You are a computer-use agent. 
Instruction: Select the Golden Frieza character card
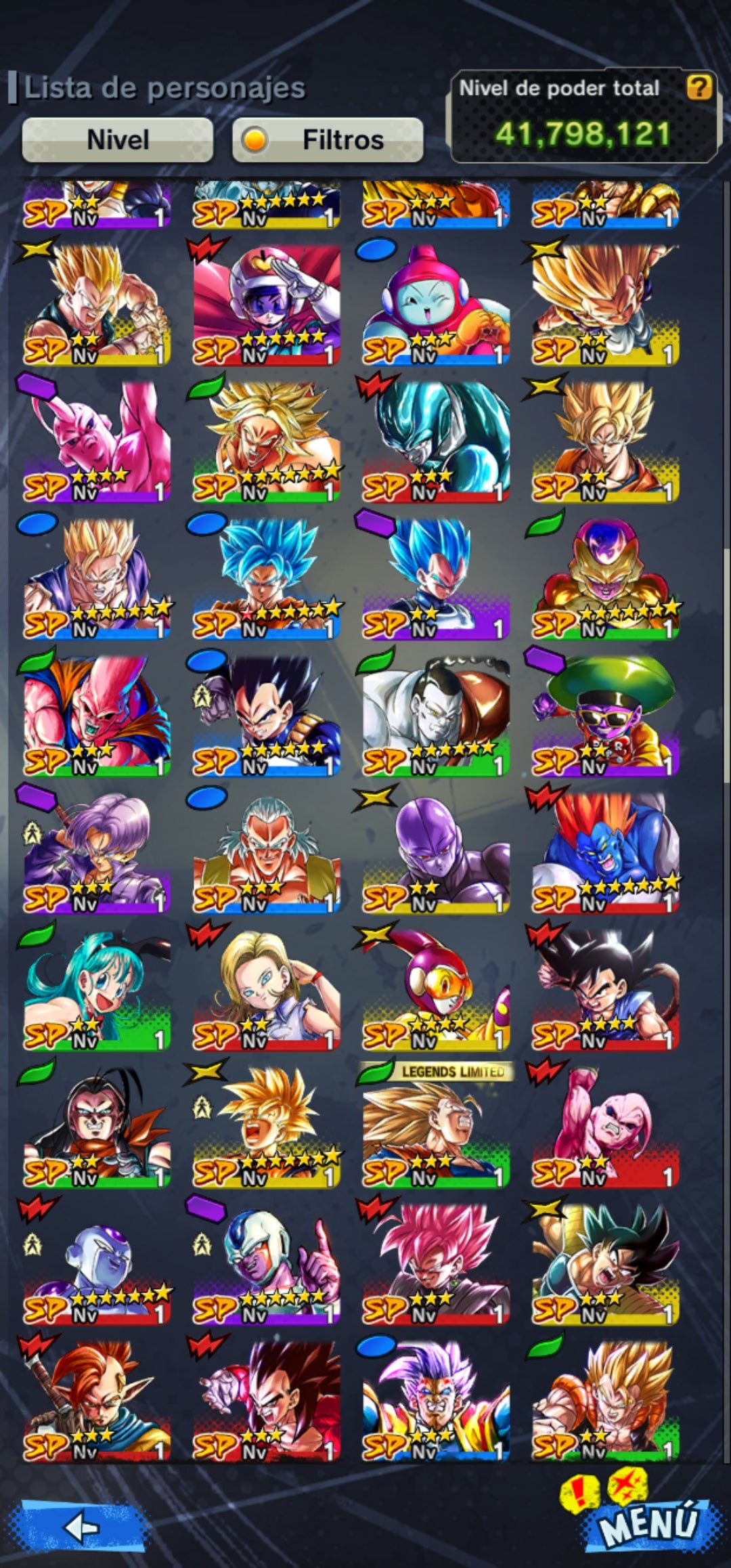[x=606, y=579]
